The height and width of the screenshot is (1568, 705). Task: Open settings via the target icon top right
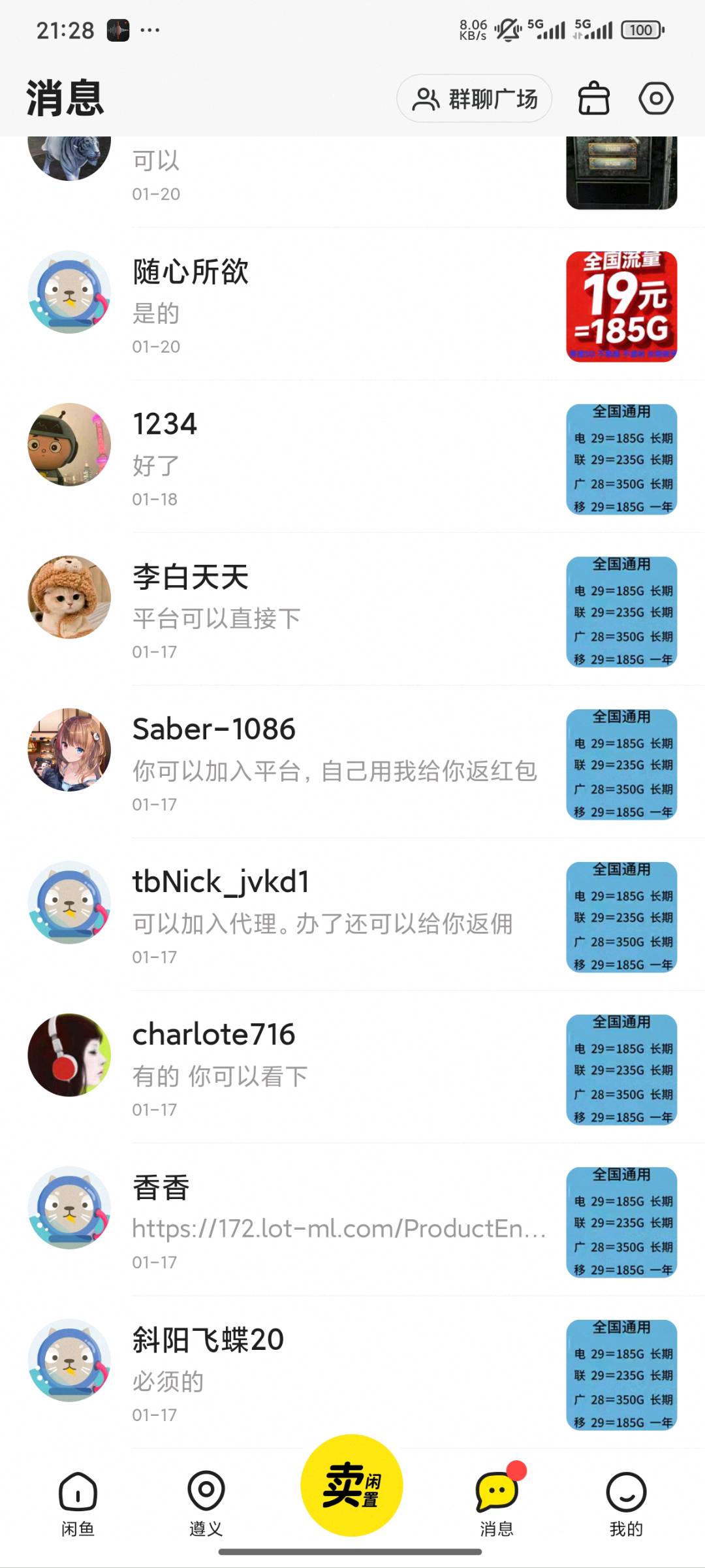[x=657, y=98]
